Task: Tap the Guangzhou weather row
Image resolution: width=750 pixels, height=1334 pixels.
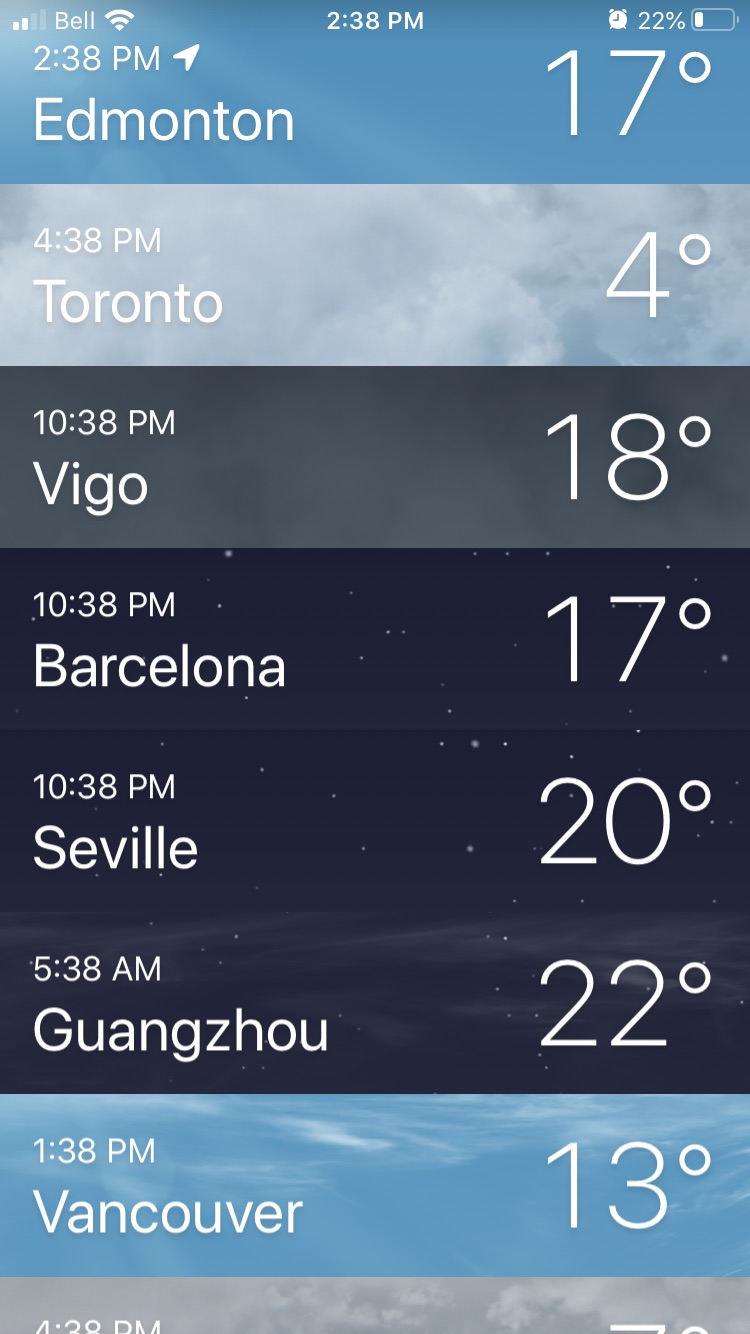Action: coord(375,1003)
